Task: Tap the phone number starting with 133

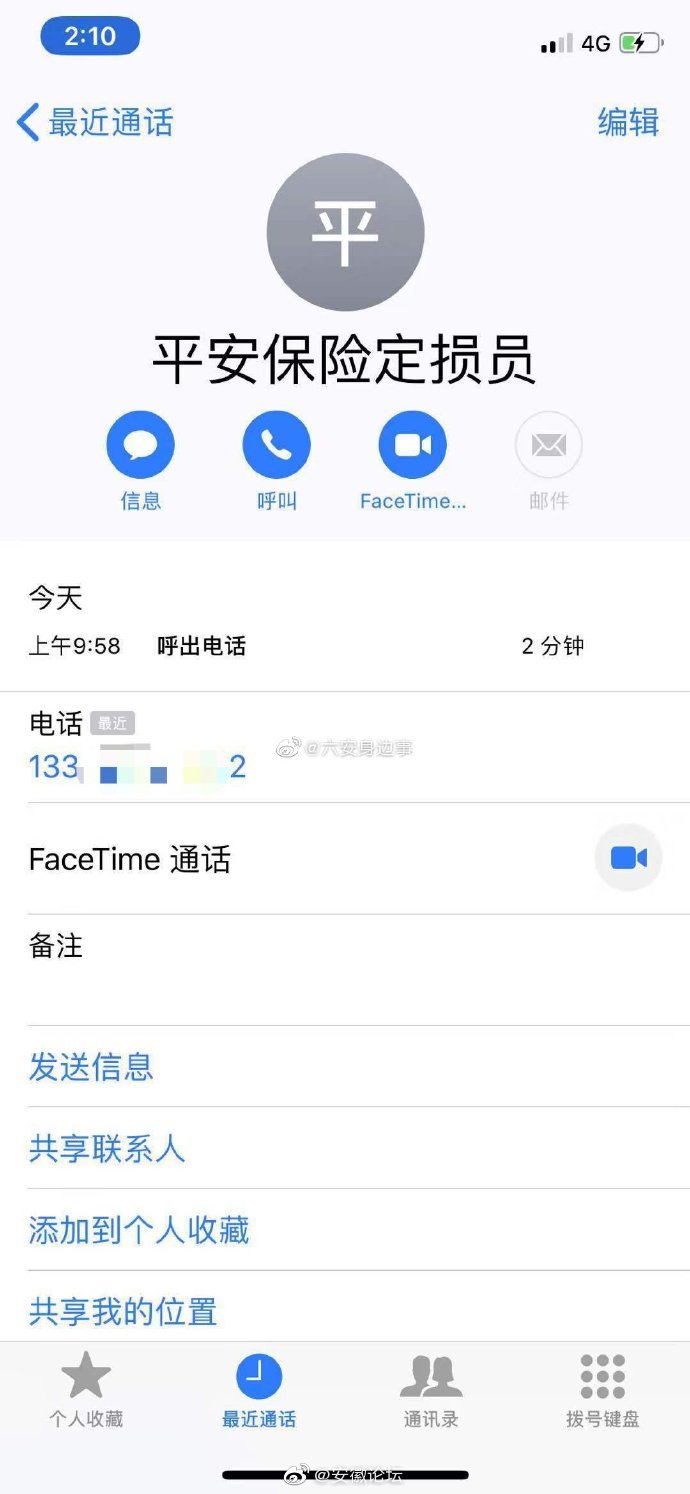Action: 137,767
